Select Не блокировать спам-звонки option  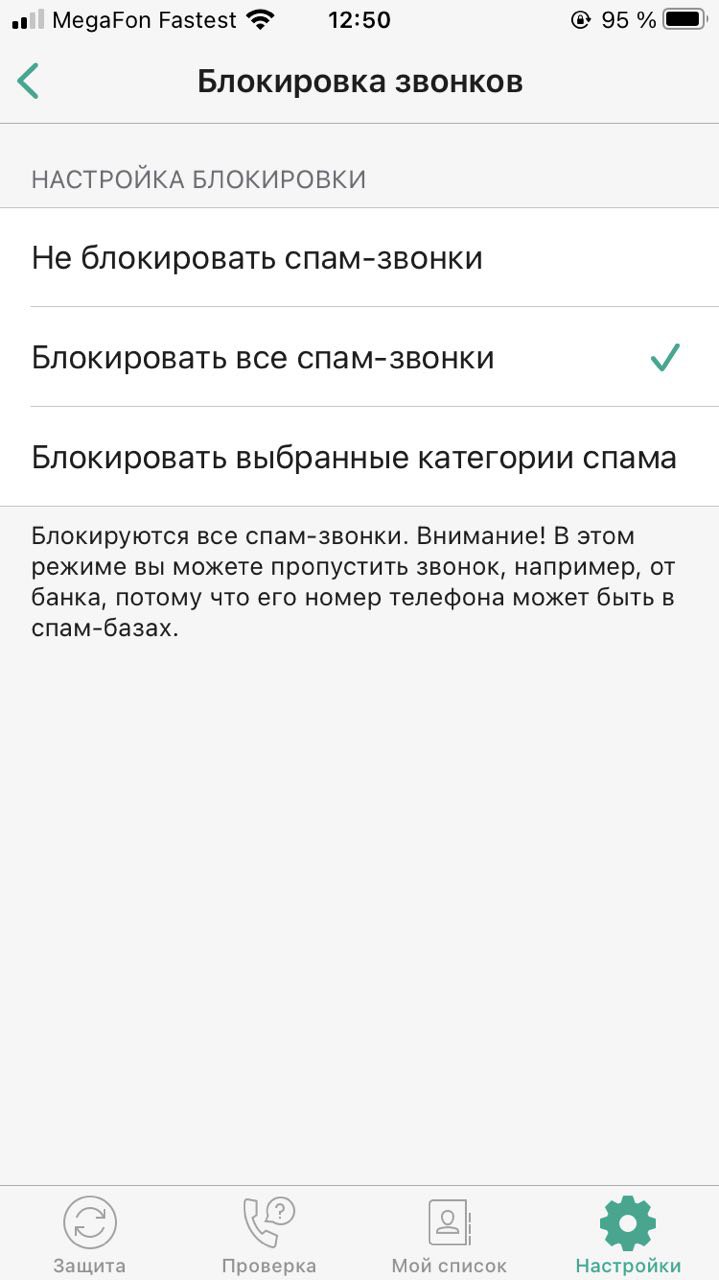coord(257,258)
